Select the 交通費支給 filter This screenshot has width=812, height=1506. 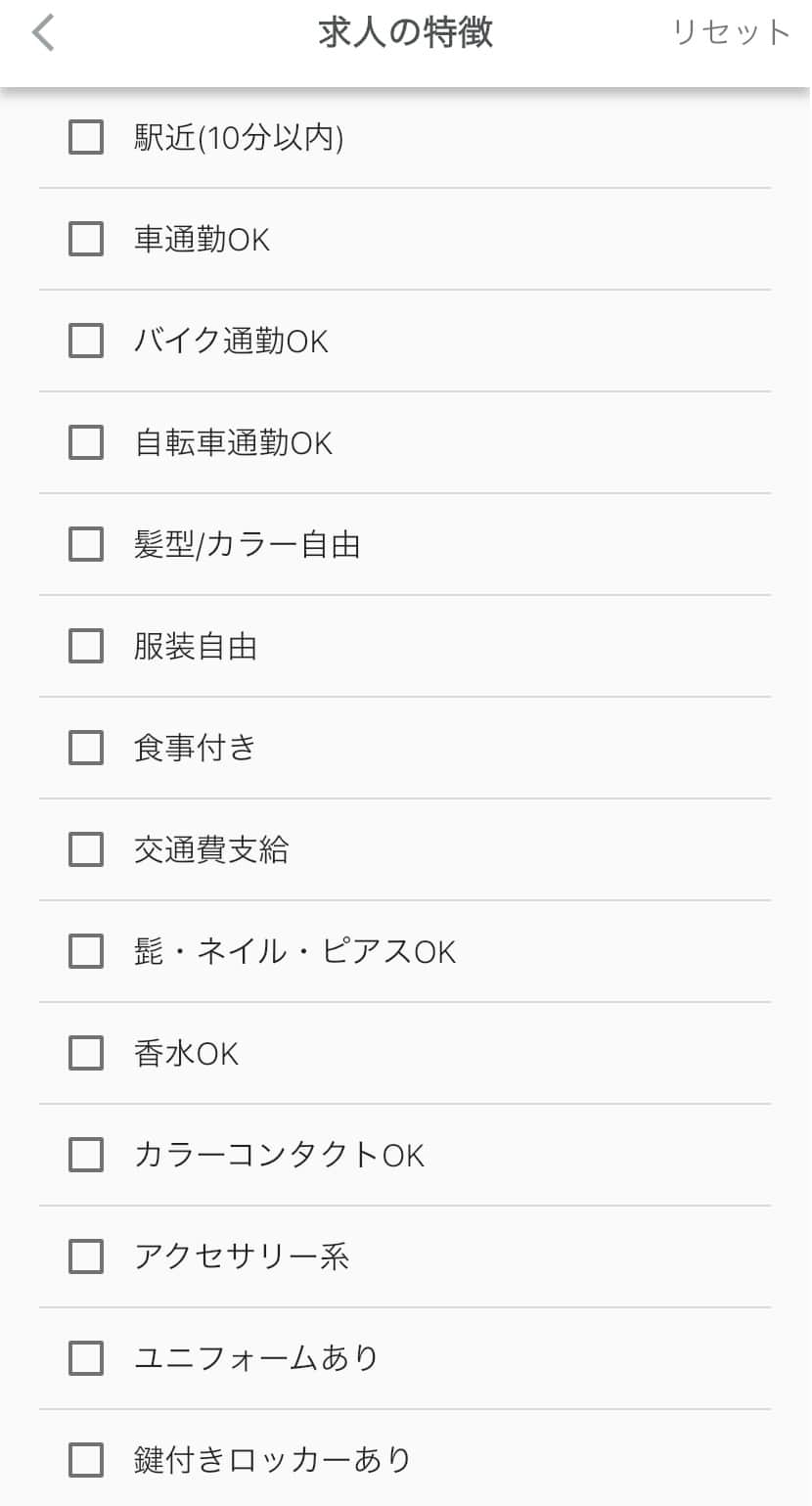pyautogui.click(x=85, y=849)
